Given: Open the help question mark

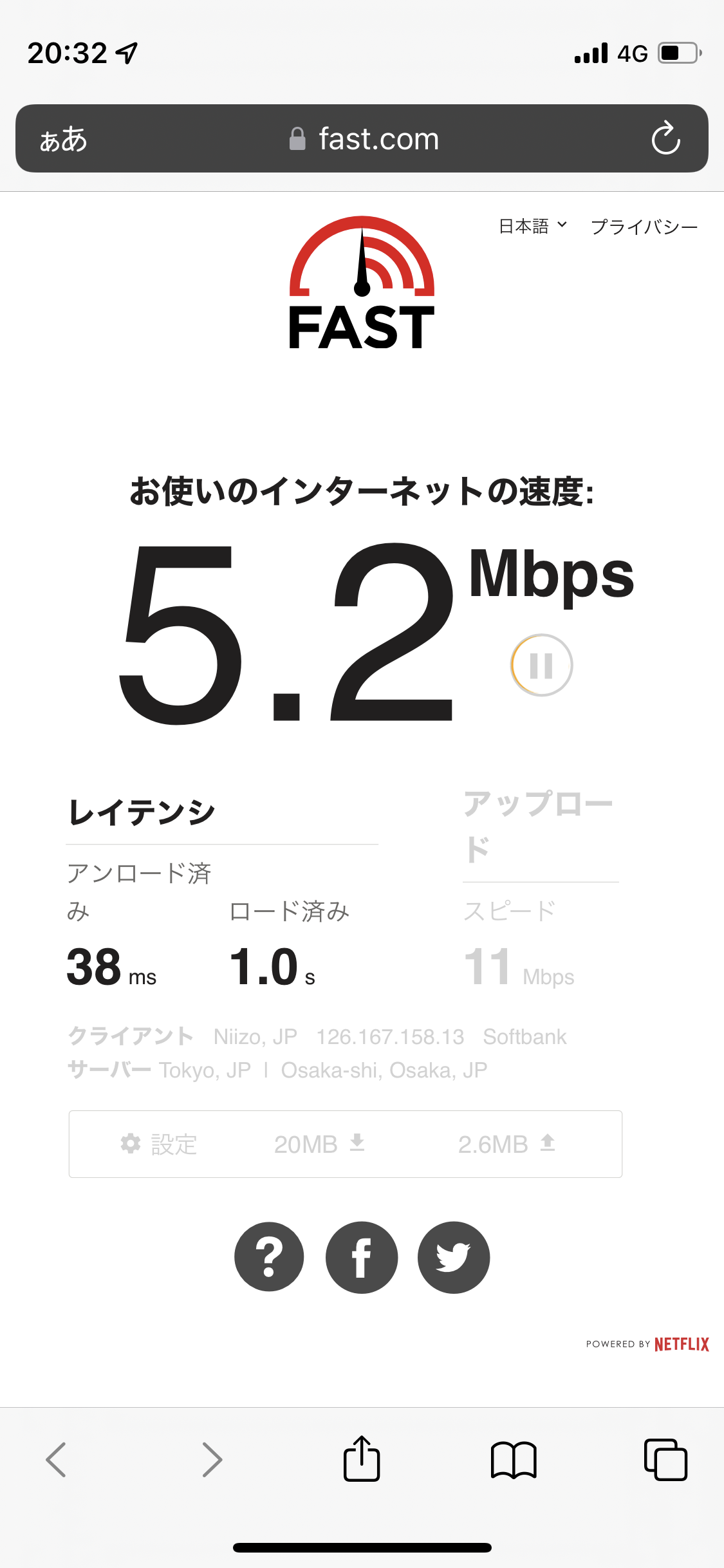Looking at the screenshot, I should click(269, 1257).
